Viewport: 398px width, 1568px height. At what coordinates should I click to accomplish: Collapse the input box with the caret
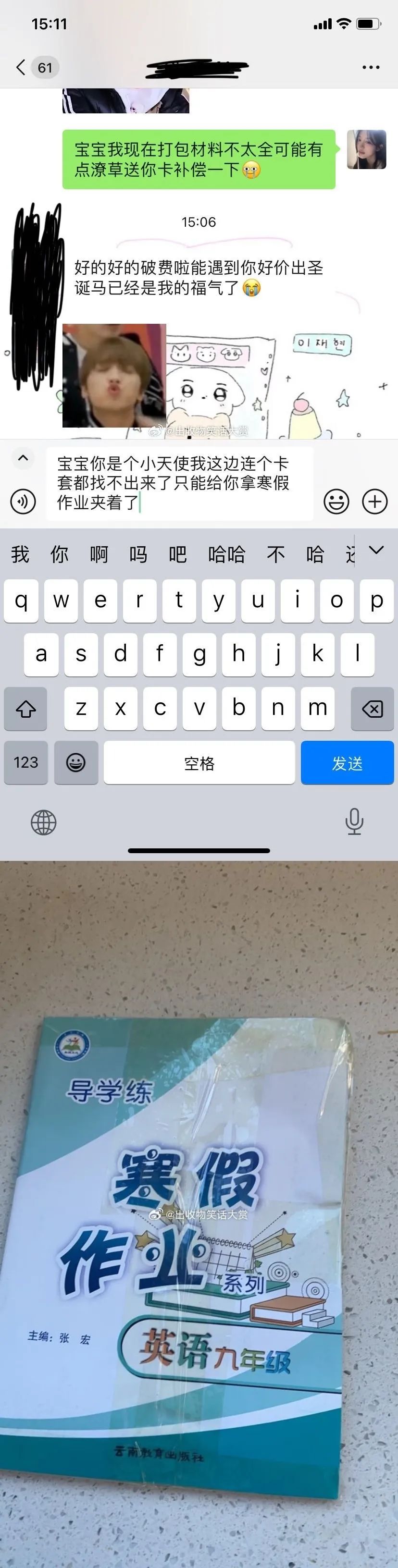click(23, 458)
